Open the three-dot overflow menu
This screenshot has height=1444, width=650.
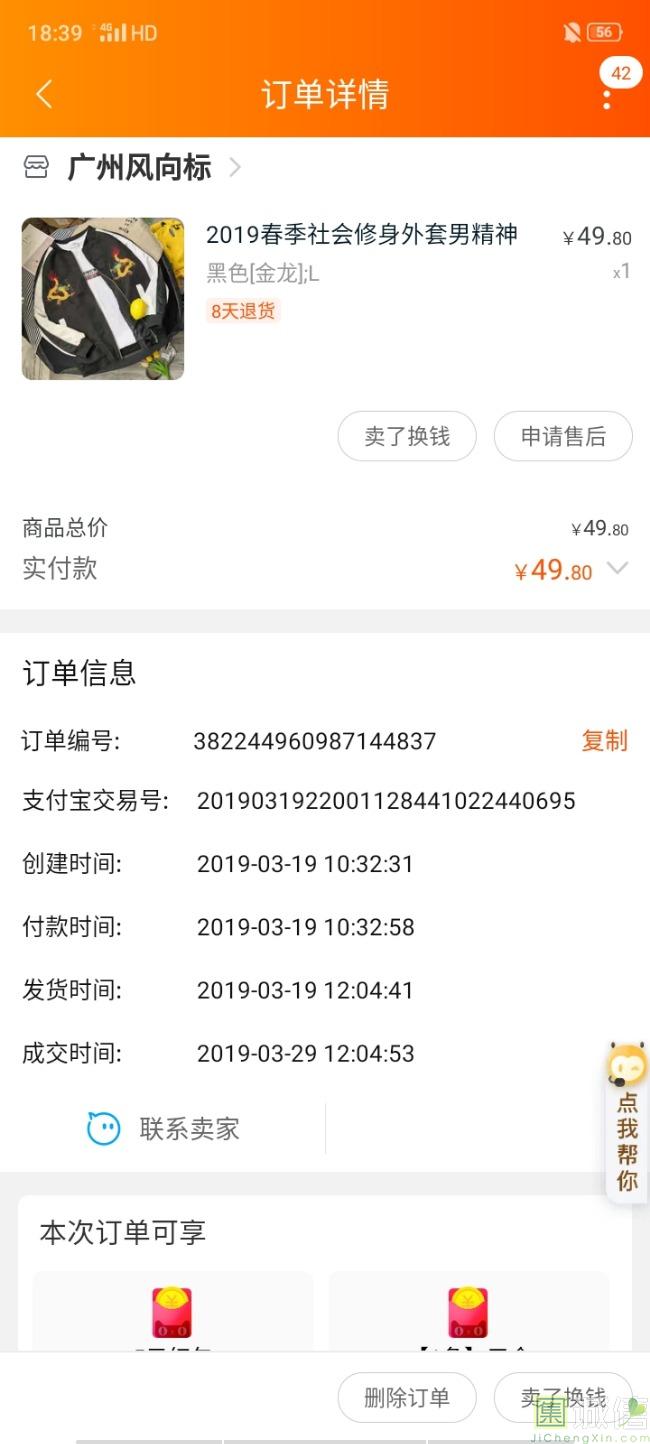(x=606, y=98)
